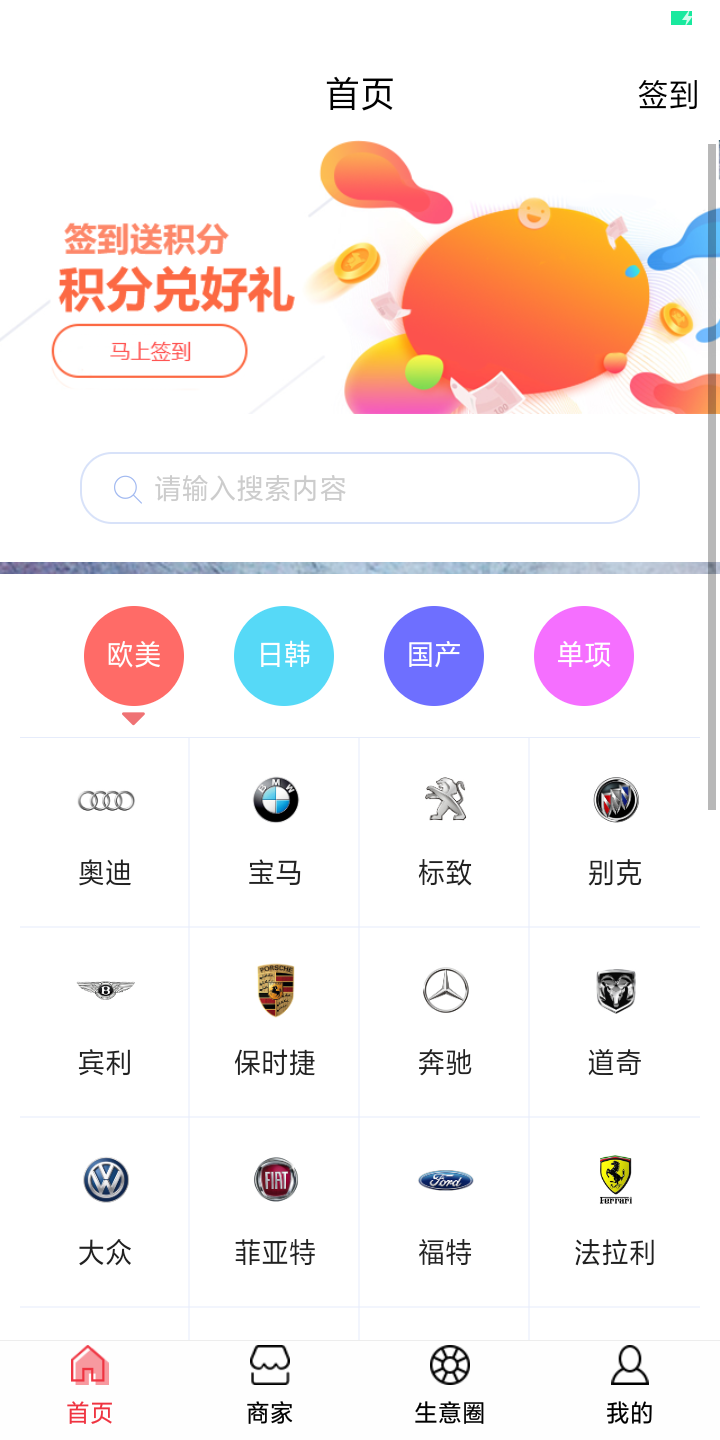Open the 法拉利 brand
720x1440 pixels.
point(615,1212)
